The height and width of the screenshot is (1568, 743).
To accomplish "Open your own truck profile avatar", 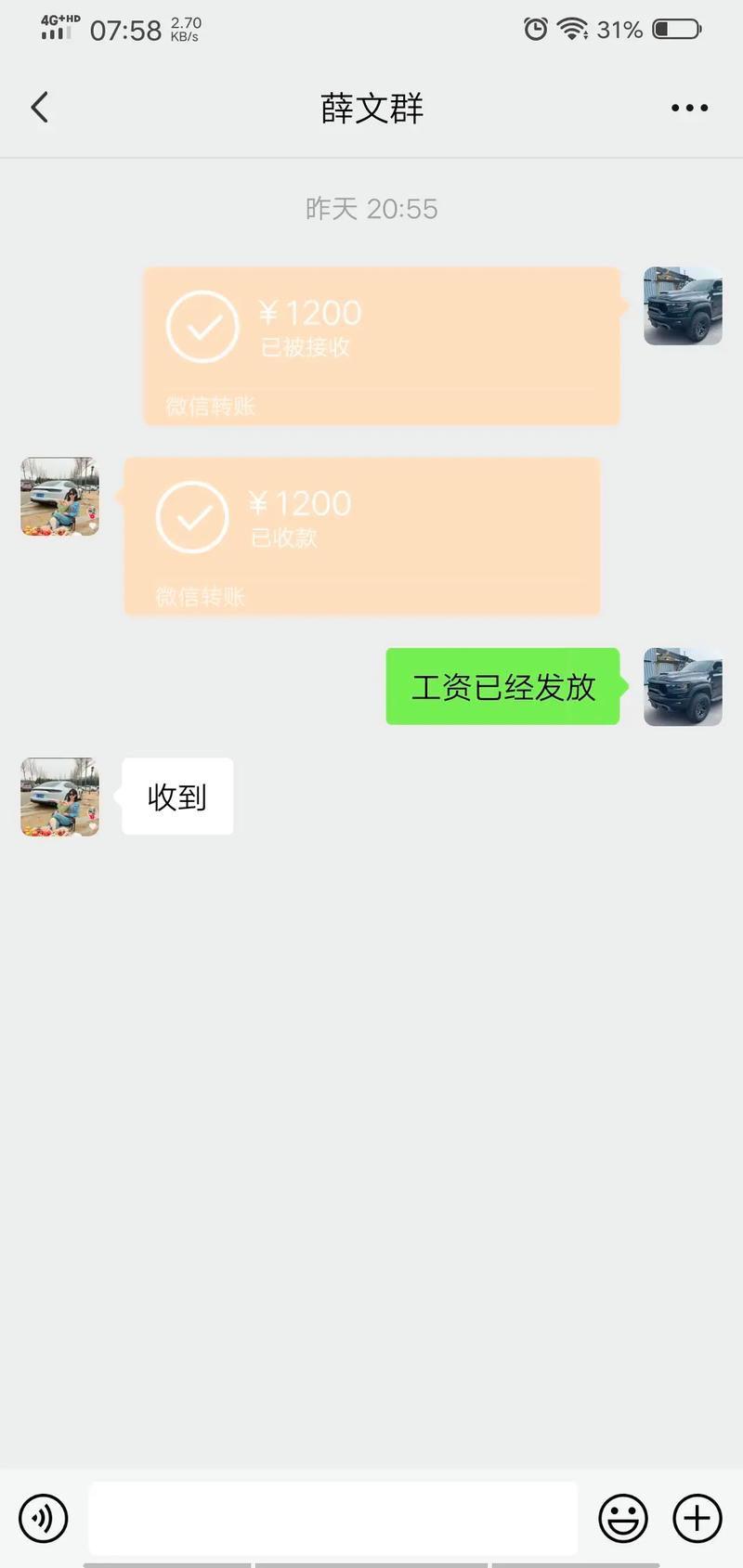I will (x=683, y=306).
